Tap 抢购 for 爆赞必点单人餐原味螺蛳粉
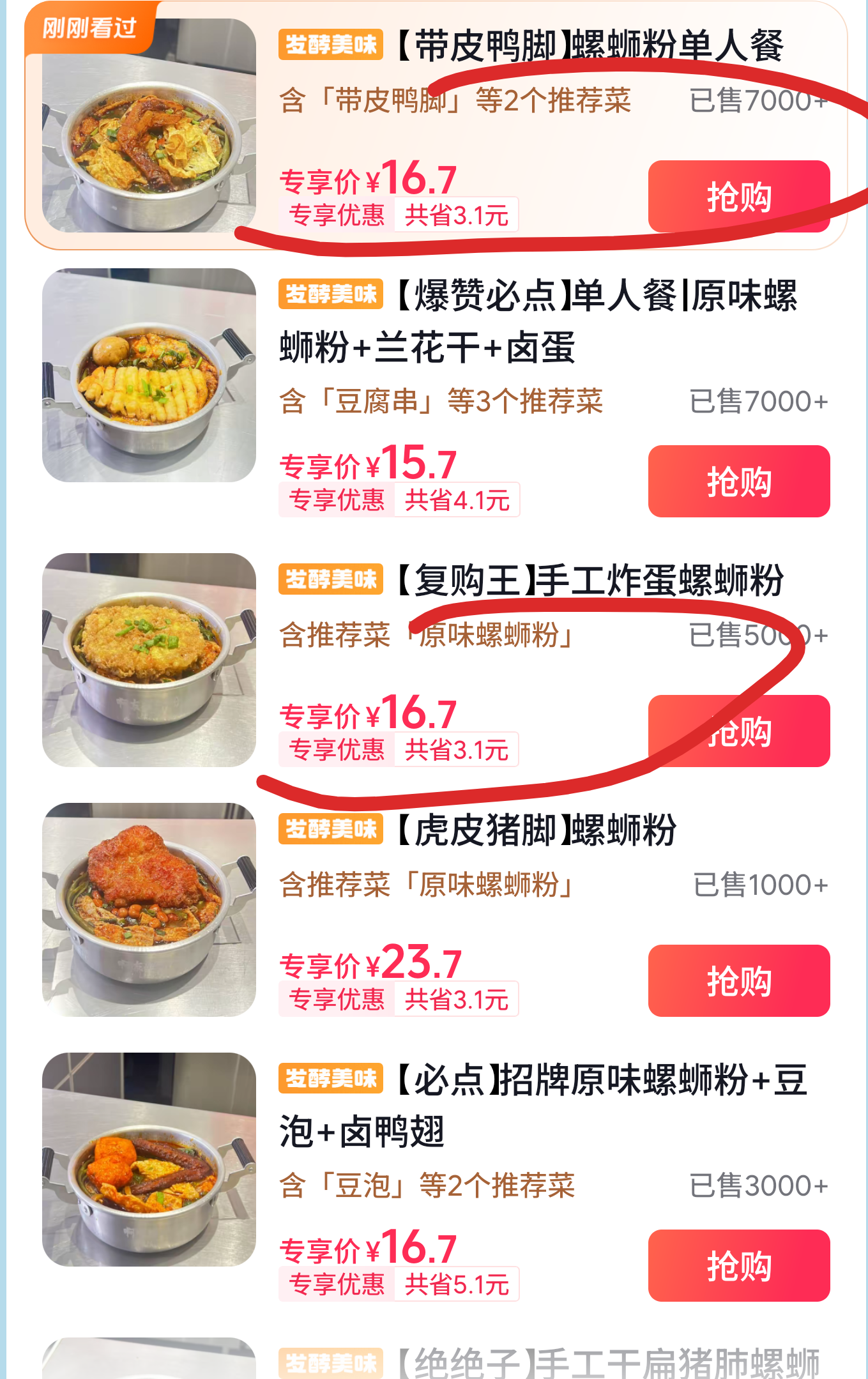The image size is (868, 1379). (x=739, y=481)
